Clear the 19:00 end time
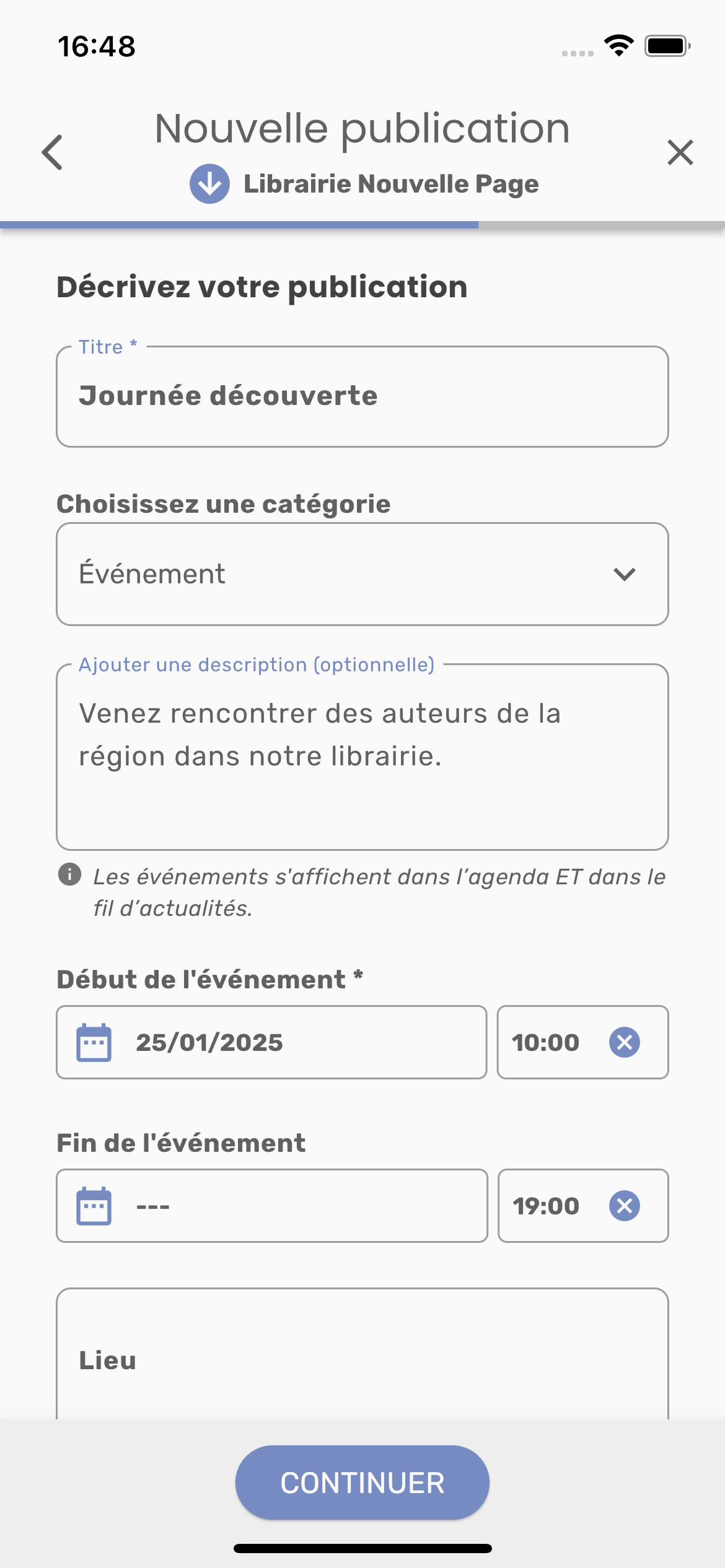The width and height of the screenshot is (725, 1568). point(624,1206)
